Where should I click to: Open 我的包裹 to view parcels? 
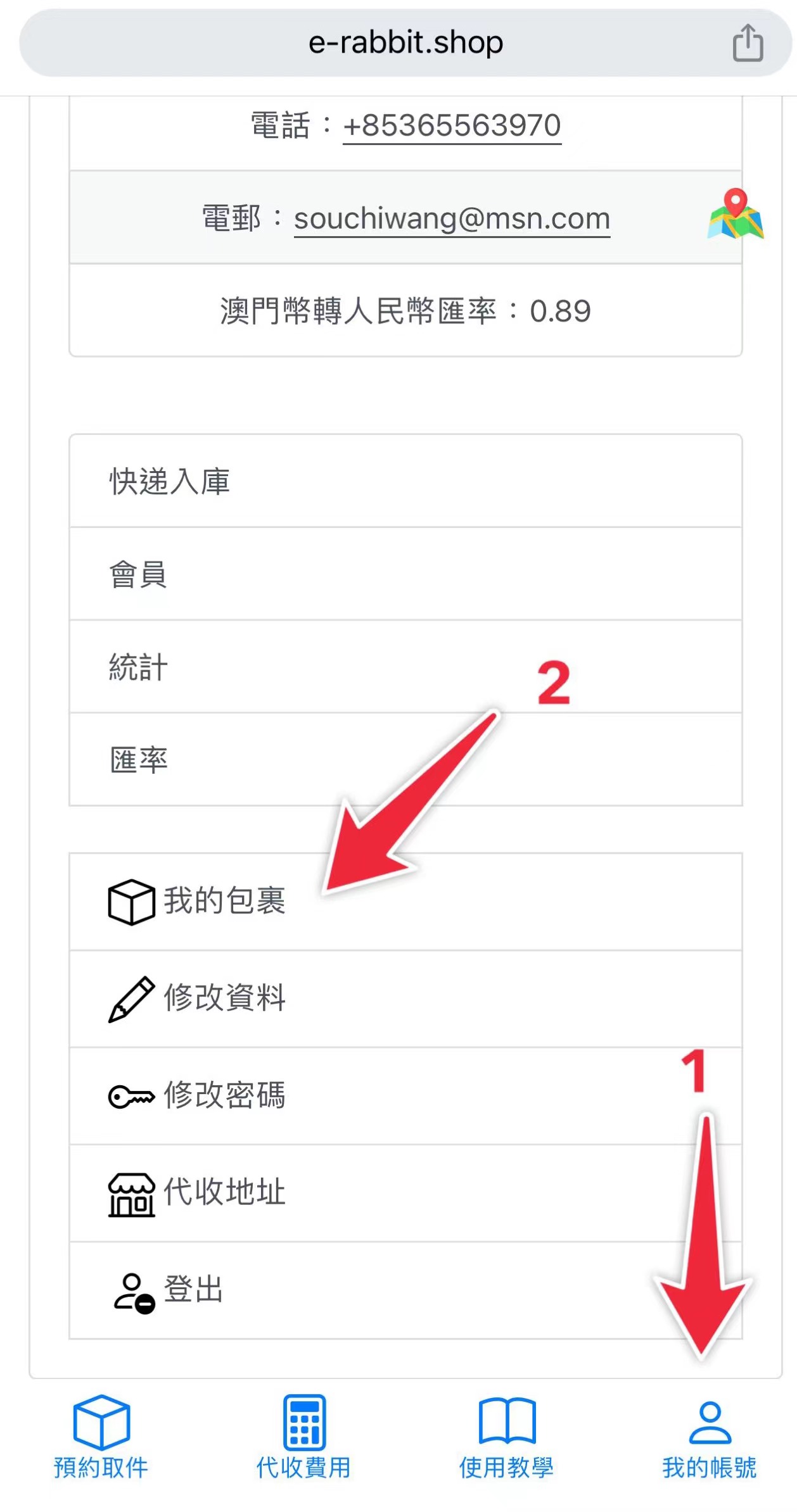tap(405, 902)
